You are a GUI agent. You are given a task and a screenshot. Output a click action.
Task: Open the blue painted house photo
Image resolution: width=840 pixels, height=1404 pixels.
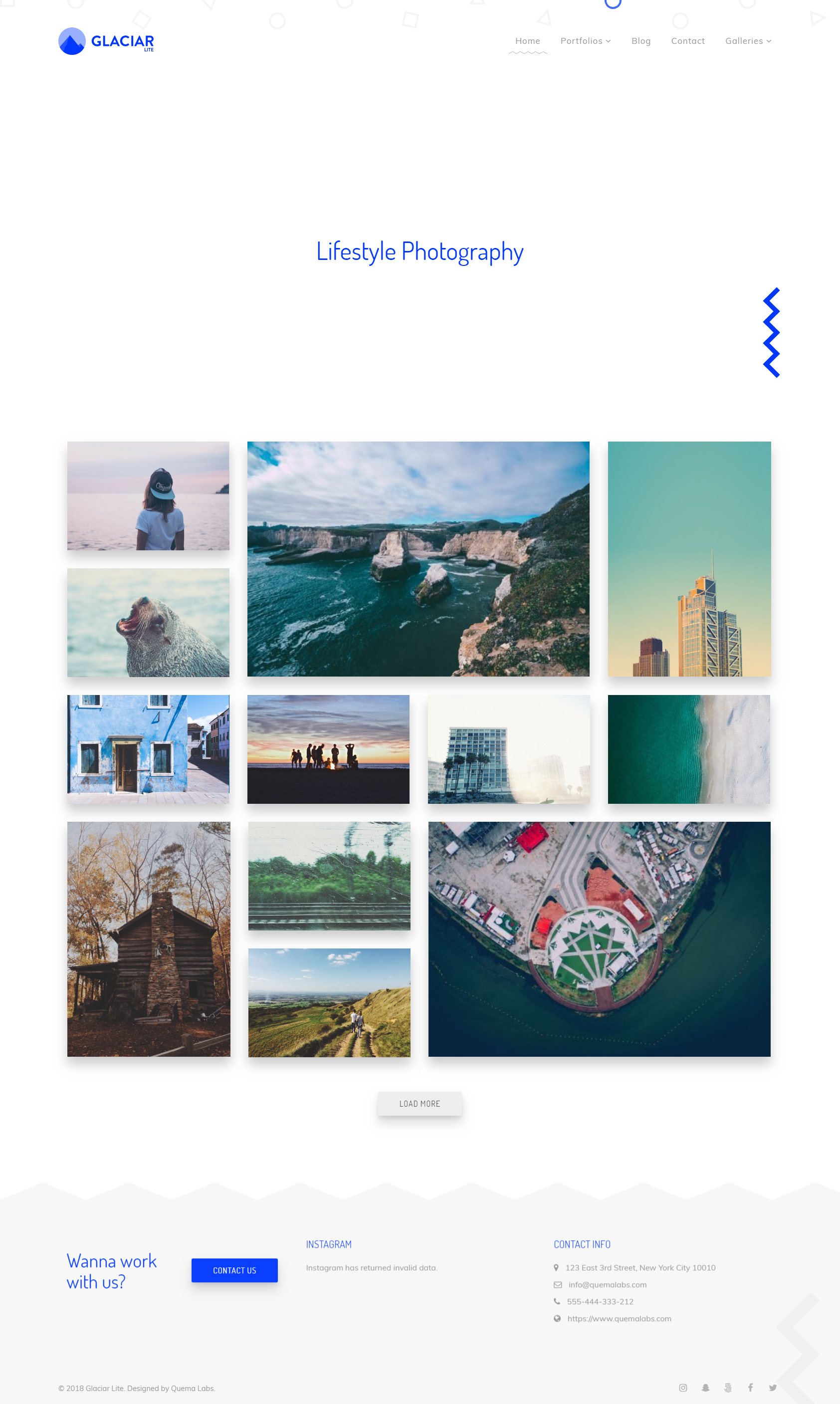(x=148, y=748)
